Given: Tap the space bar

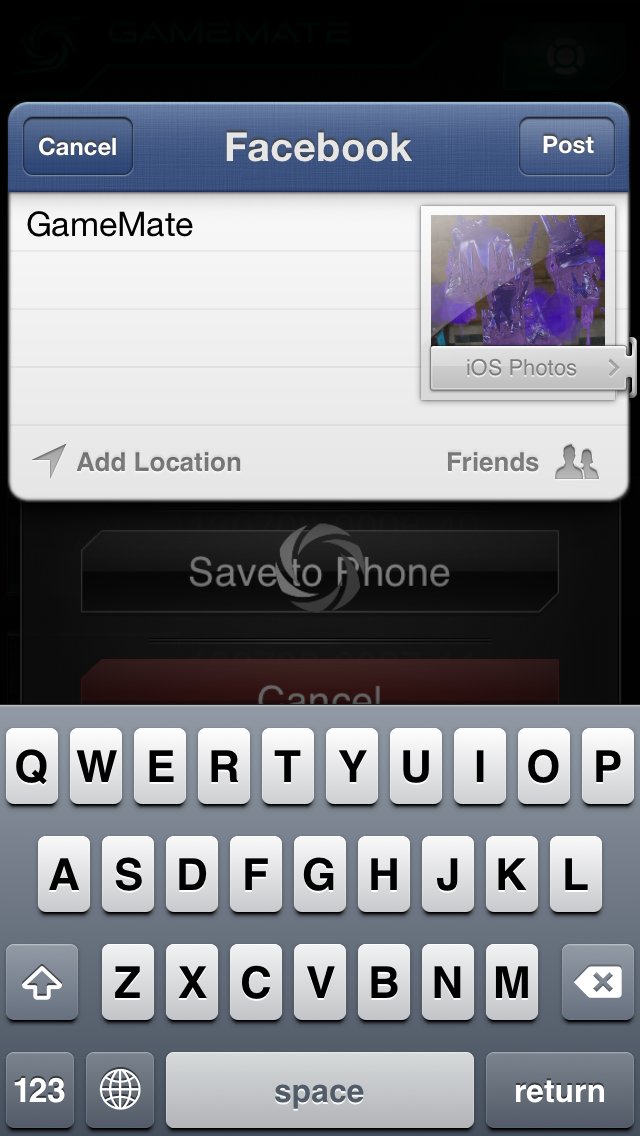Looking at the screenshot, I should coord(320,1091).
